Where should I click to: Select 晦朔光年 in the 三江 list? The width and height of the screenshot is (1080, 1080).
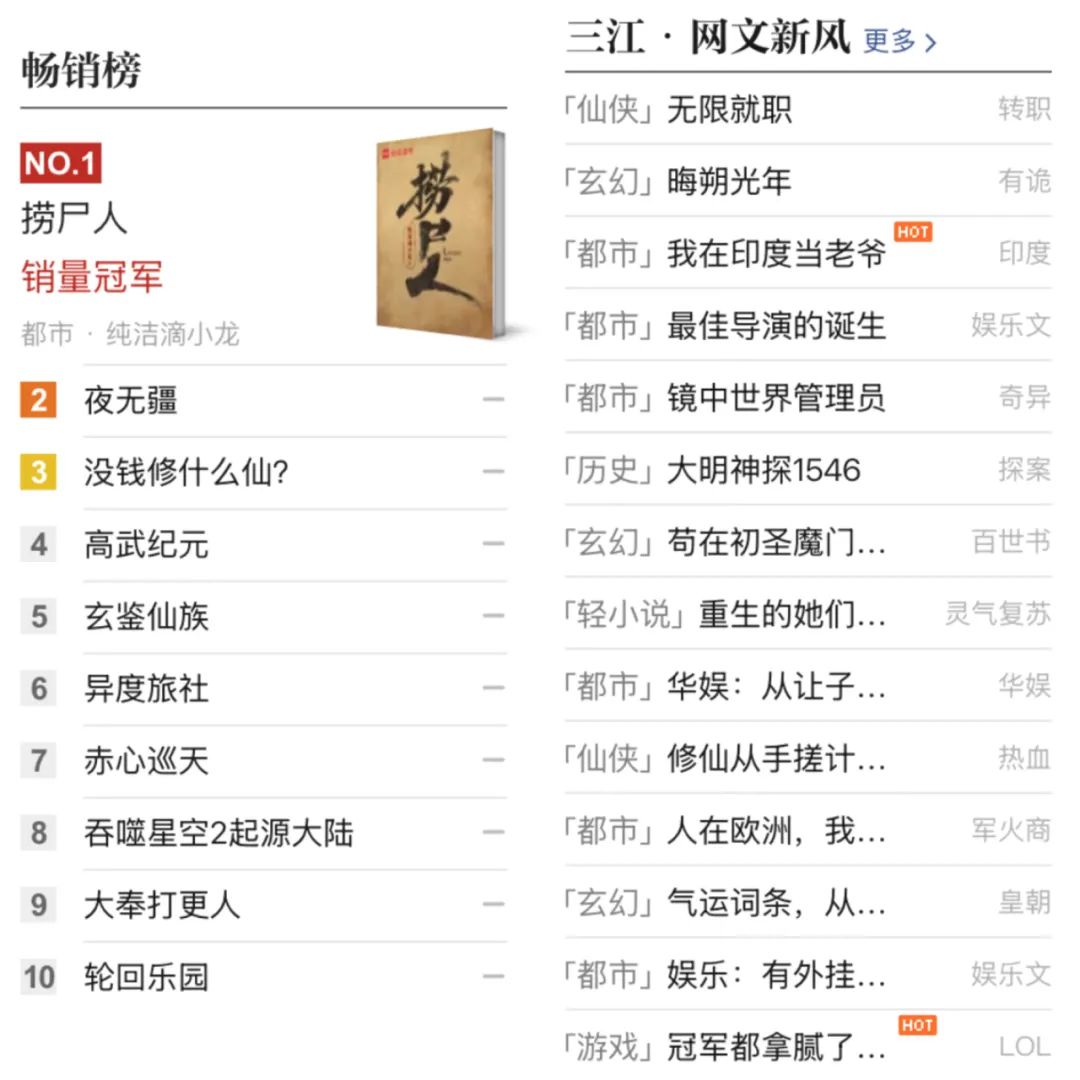[x=729, y=181]
